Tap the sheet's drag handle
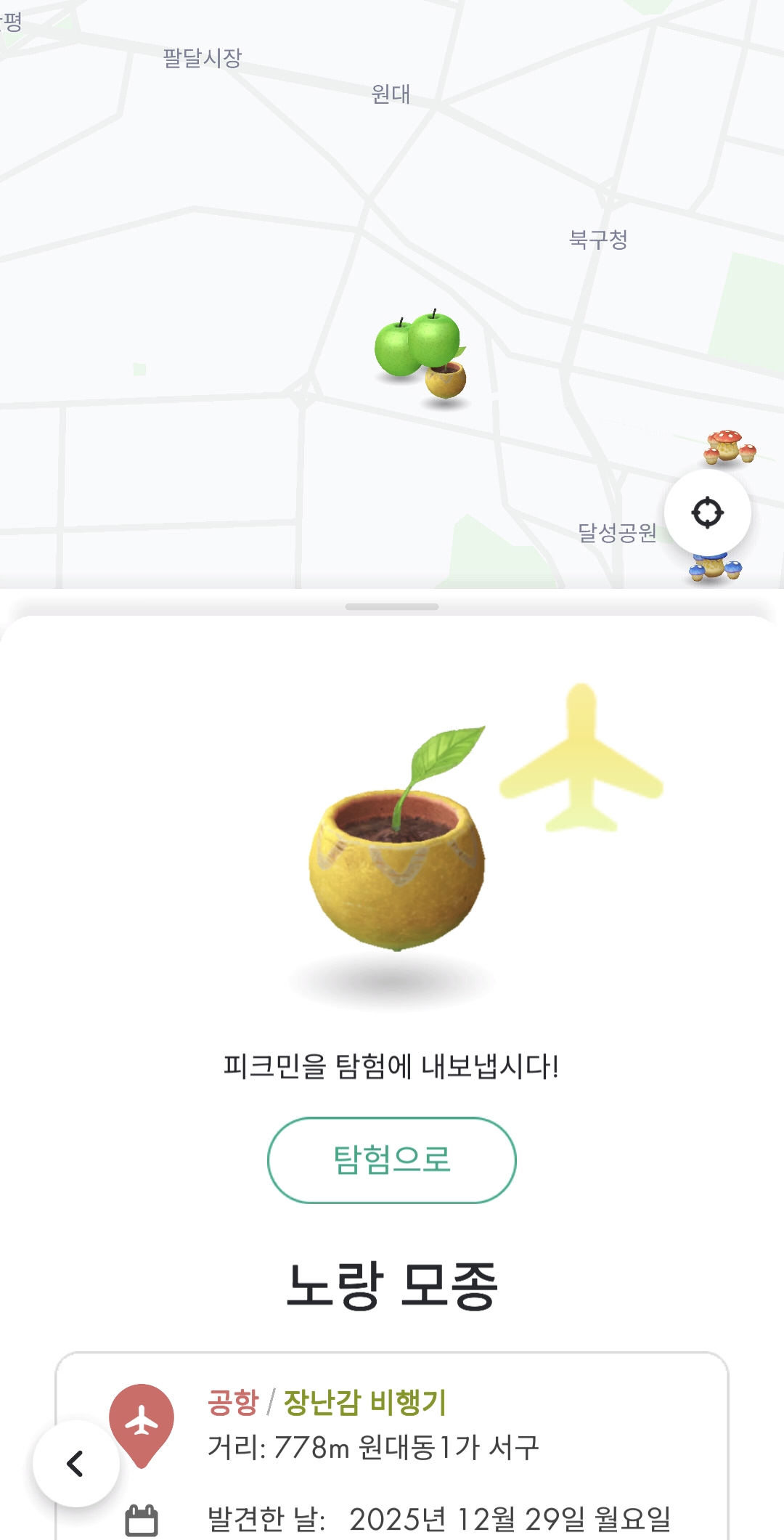The height and width of the screenshot is (1540, 784). pyautogui.click(x=392, y=607)
